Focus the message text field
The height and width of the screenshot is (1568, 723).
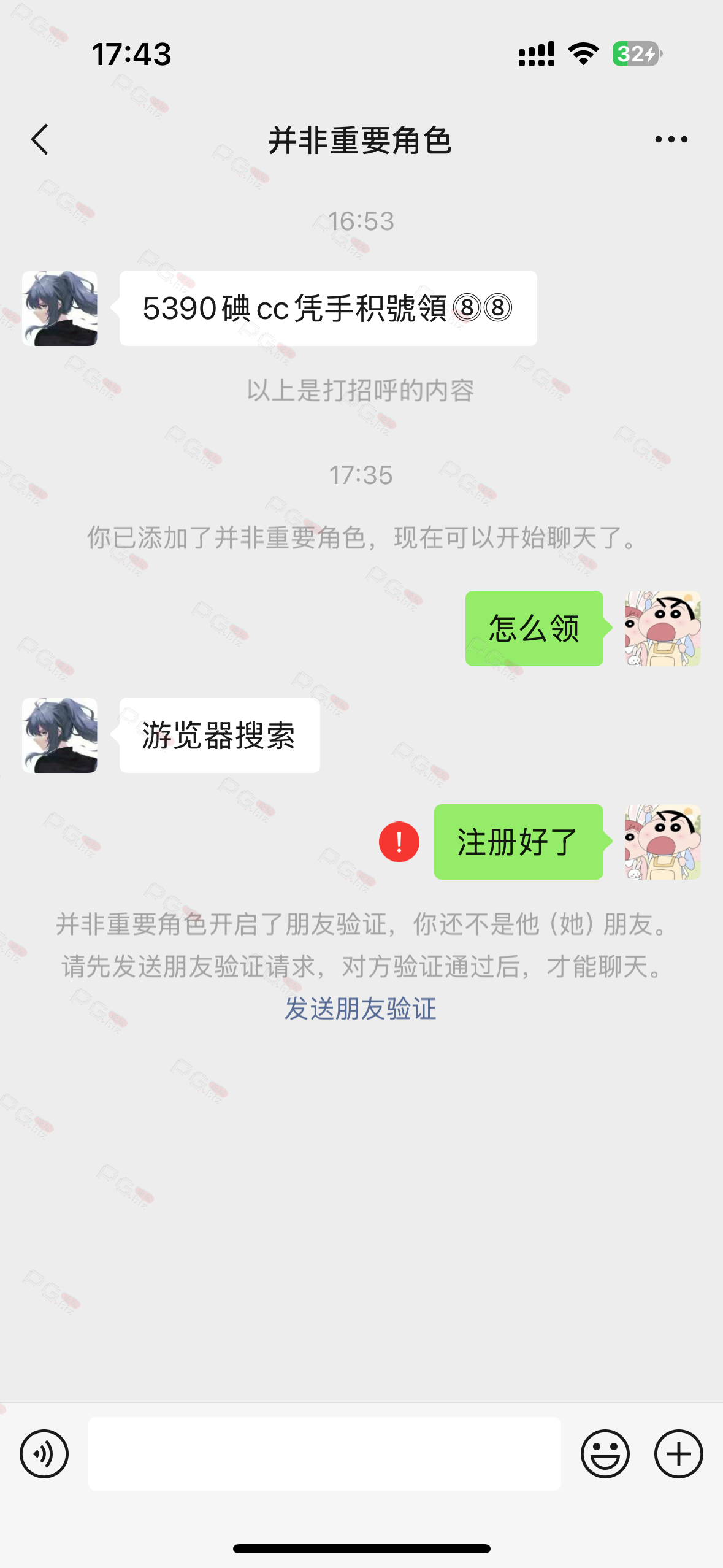click(x=324, y=1453)
